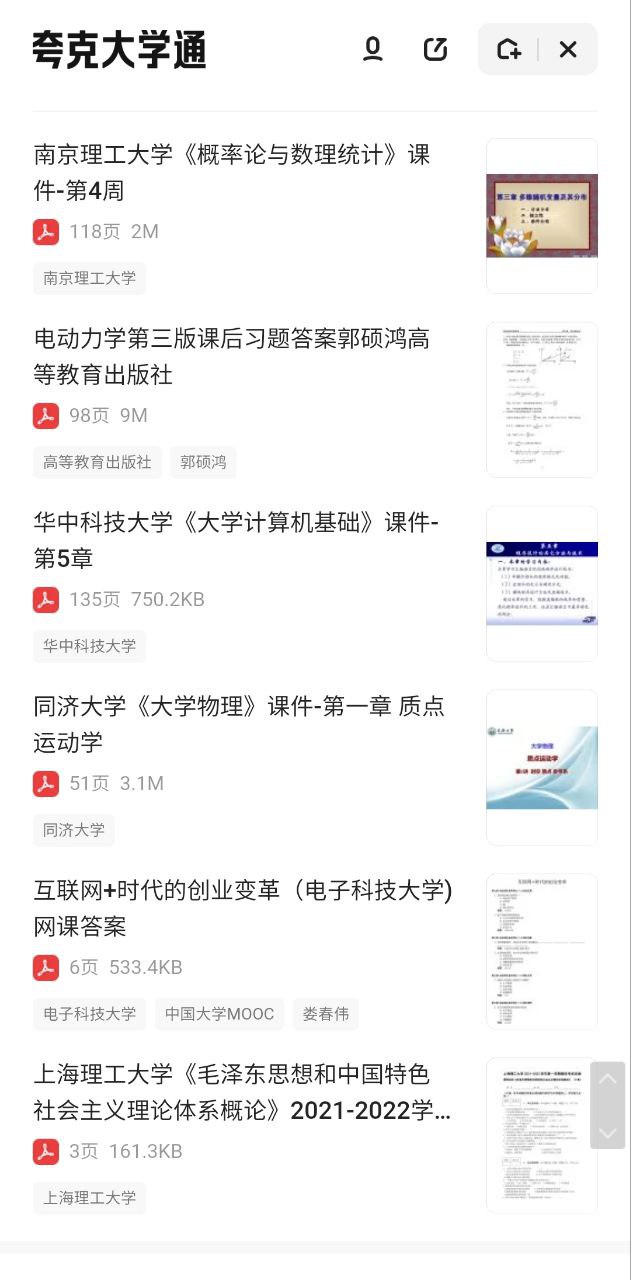Select the 中国大学MOOC tag
The width and height of the screenshot is (631, 1280).
(x=219, y=1014)
